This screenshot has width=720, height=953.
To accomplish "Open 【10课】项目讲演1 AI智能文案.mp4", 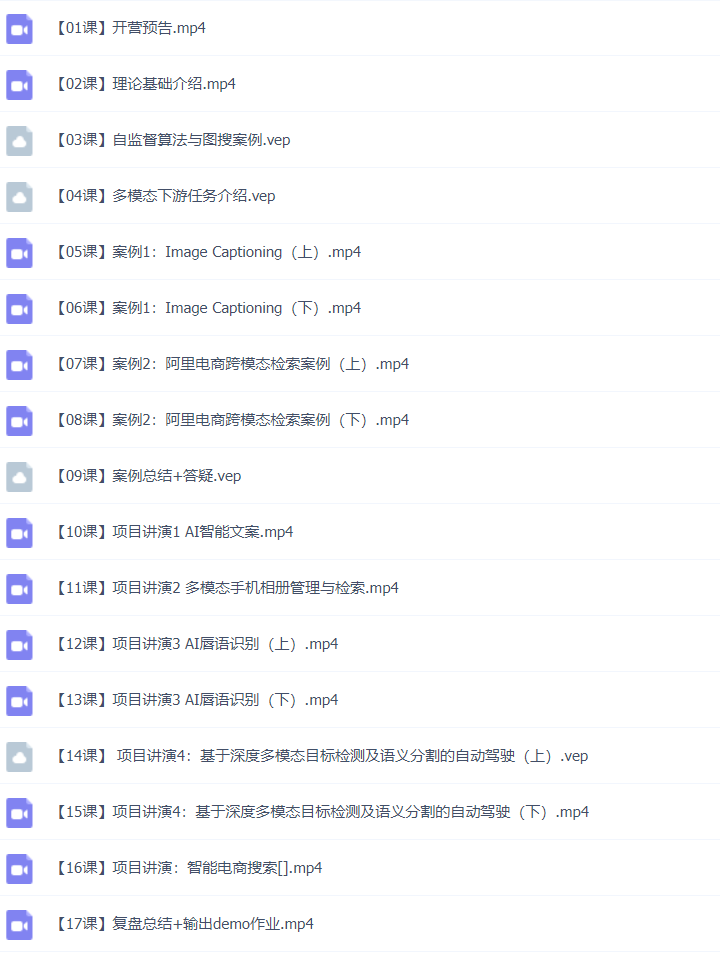I will click(175, 532).
